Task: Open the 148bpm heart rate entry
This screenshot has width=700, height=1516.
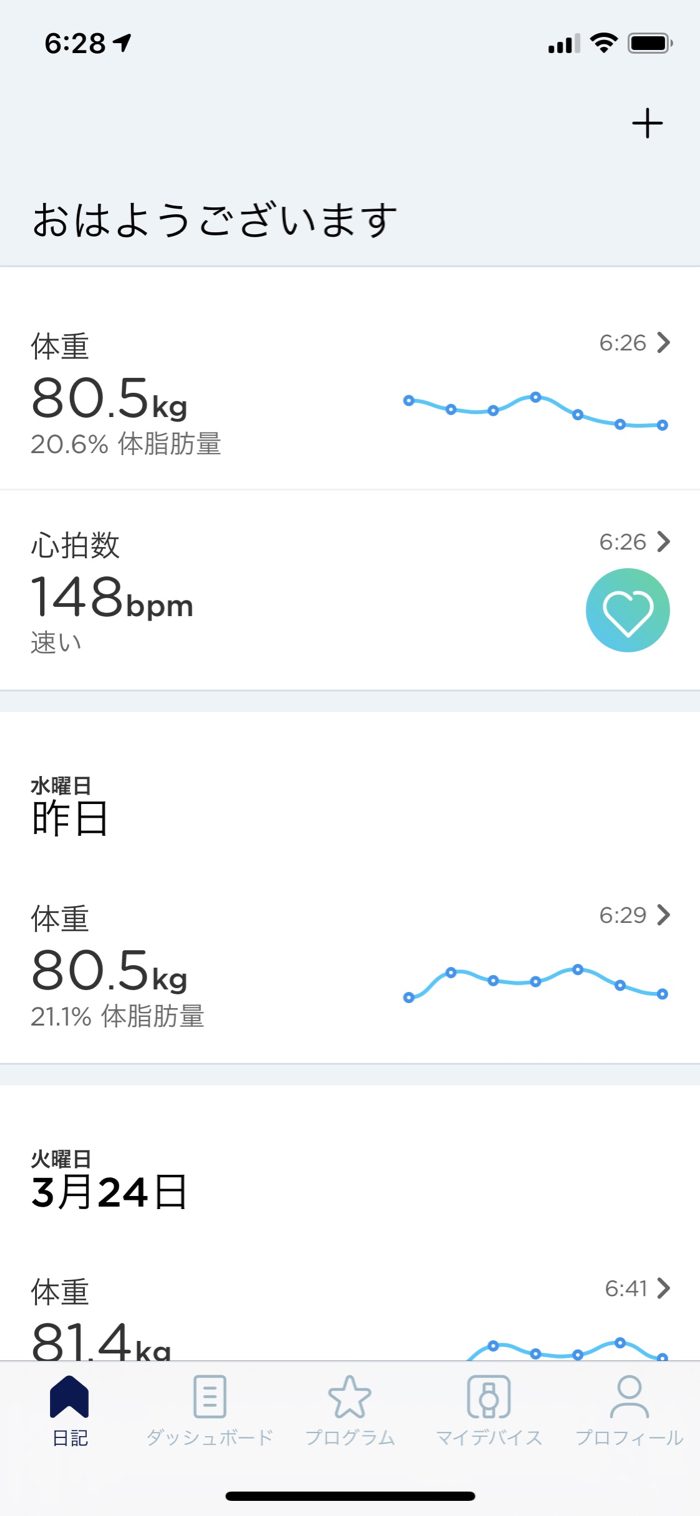Action: tap(350, 592)
